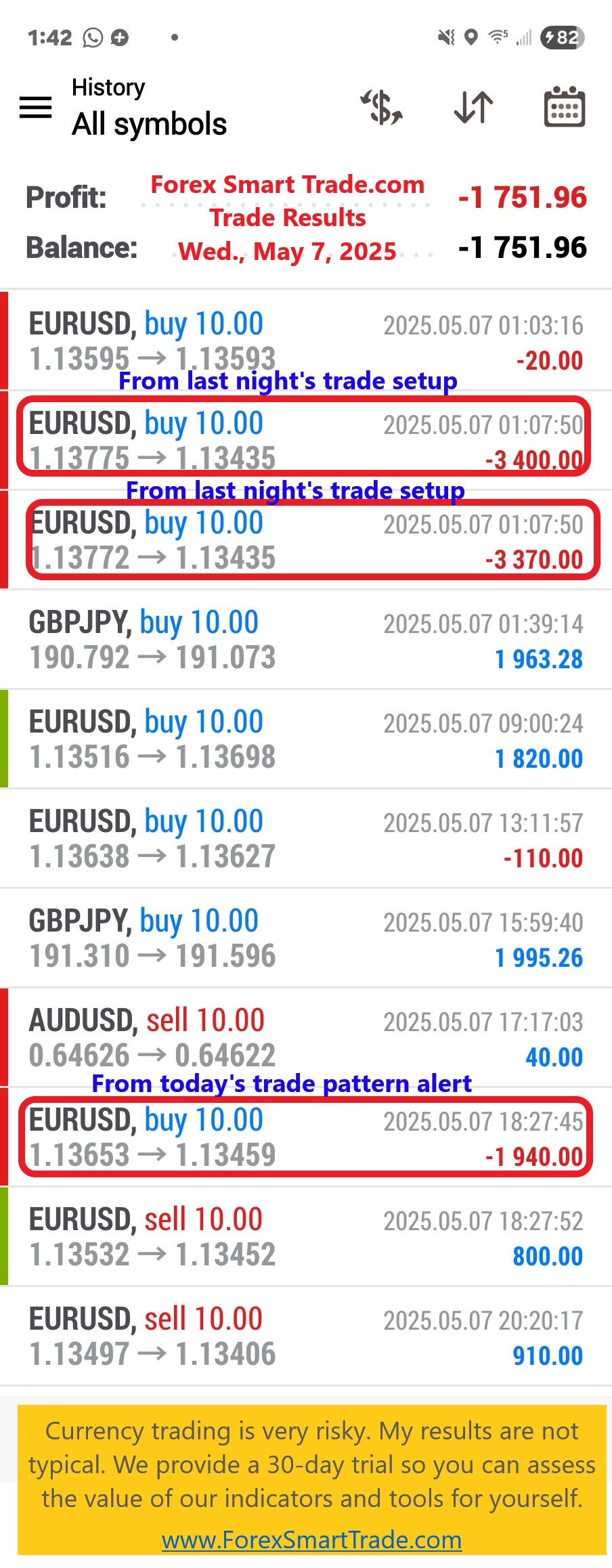Expand the EURUSD trade with -3 400.00 loss

[x=306, y=440]
